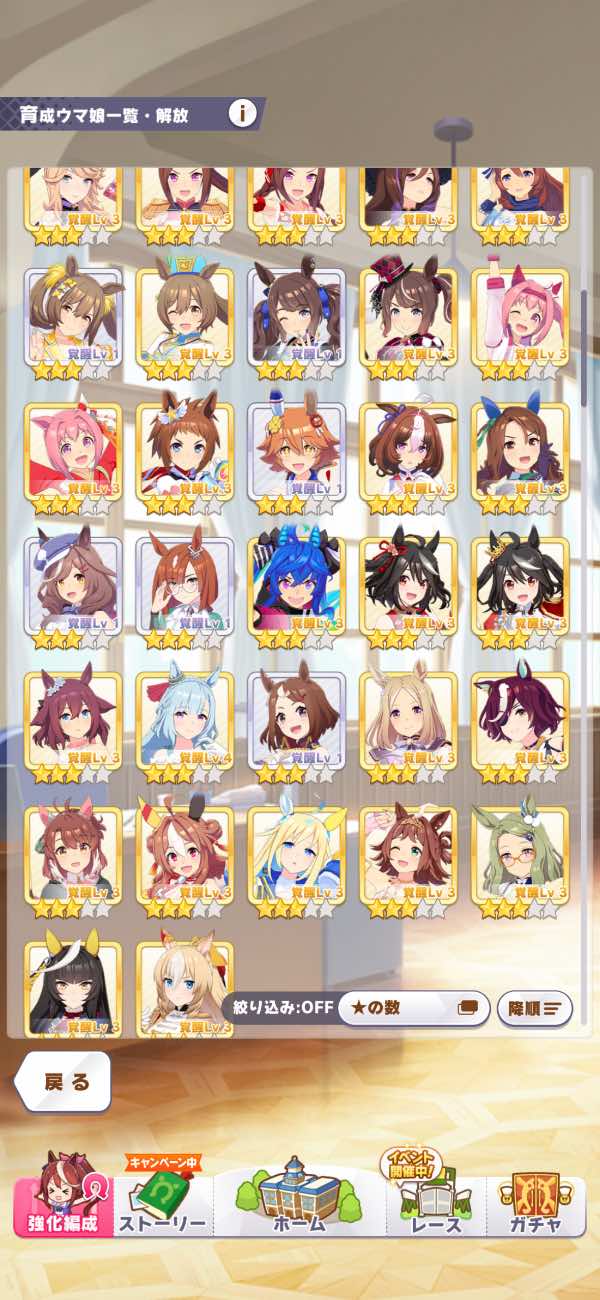Open the ★の数 sort criteria selector

[413, 1007]
